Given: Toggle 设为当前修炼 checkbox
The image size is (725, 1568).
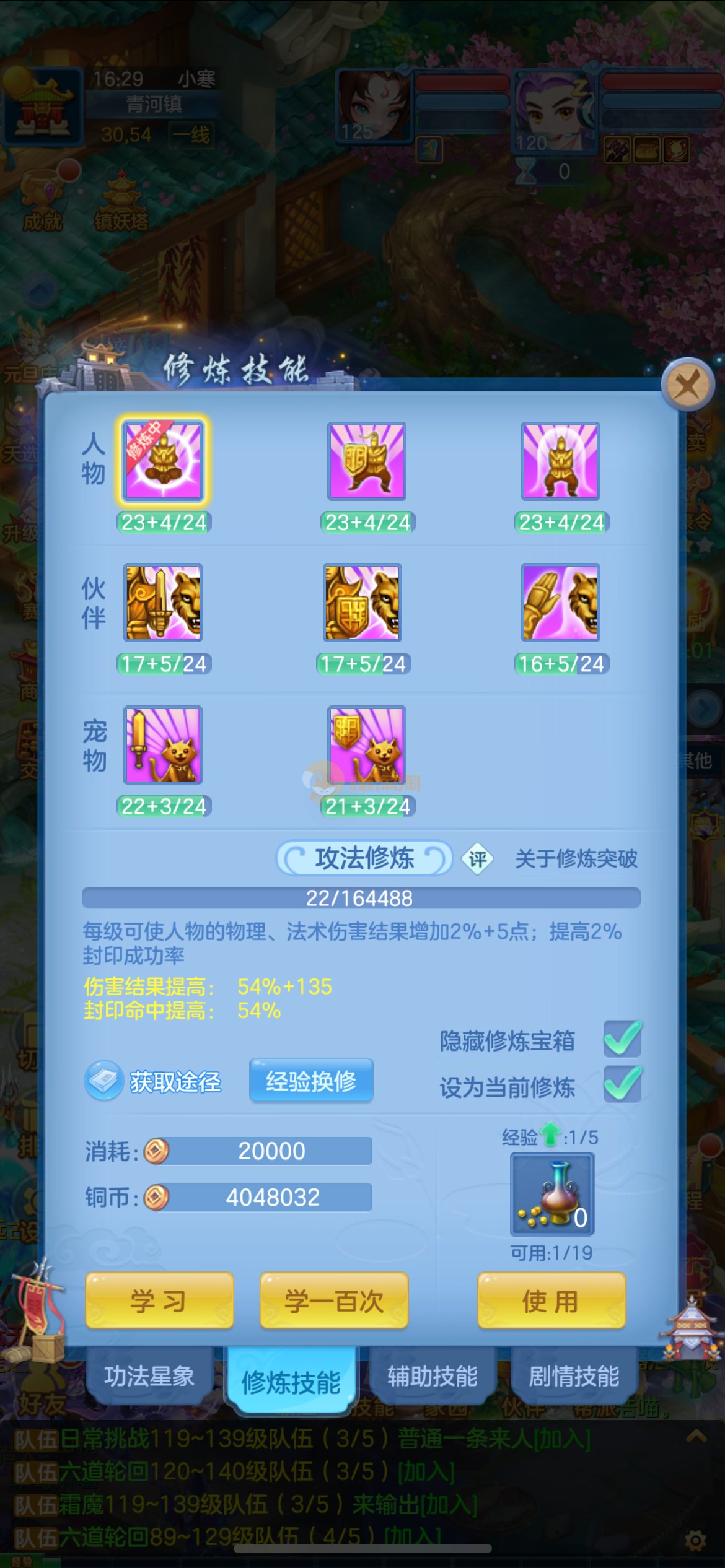Looking at the screenshot, I should point(623,1085).
